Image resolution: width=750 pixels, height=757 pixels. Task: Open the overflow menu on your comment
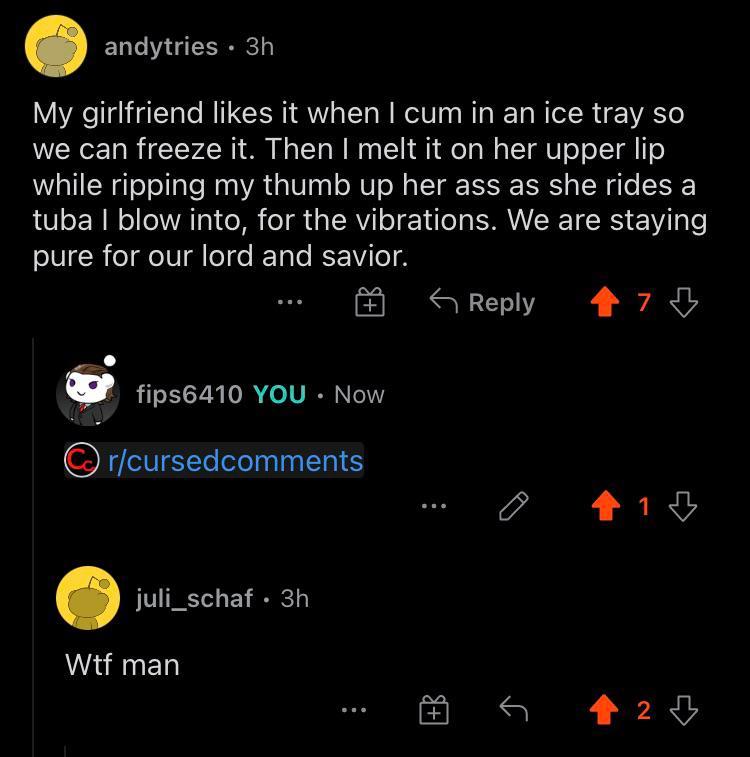pos(434,506)
